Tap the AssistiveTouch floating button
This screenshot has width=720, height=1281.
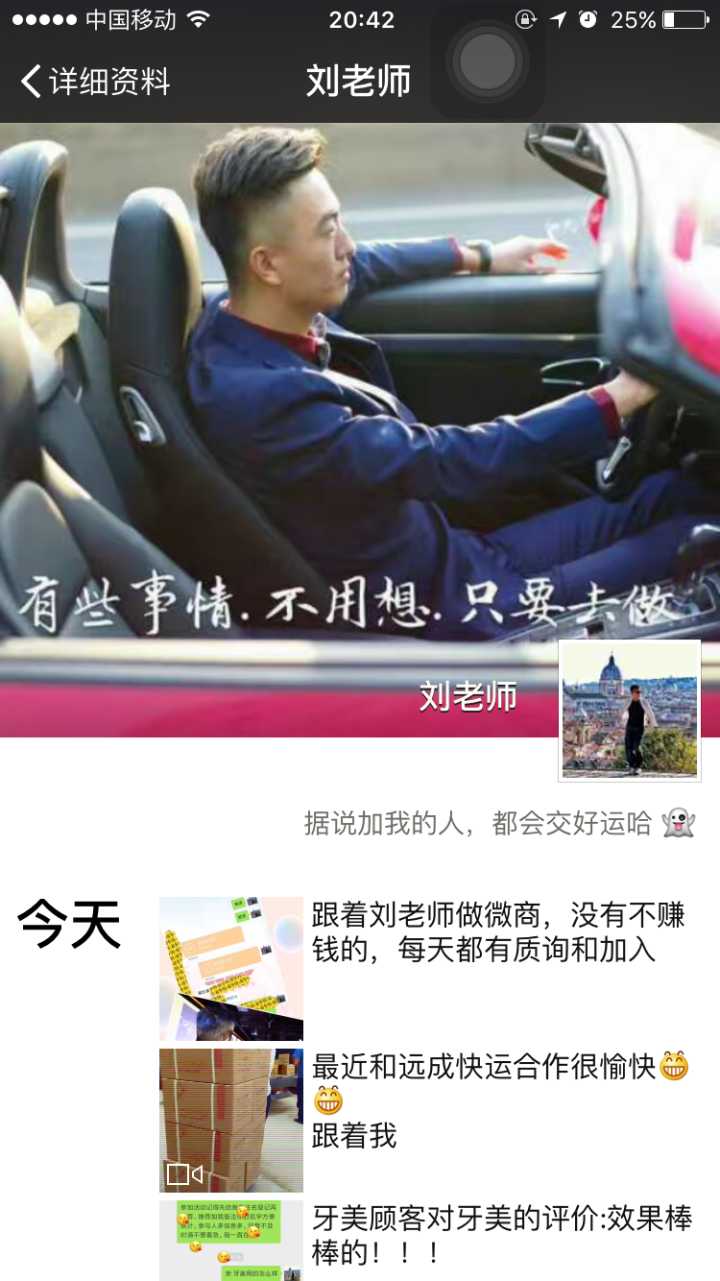[x=488, y=62]
